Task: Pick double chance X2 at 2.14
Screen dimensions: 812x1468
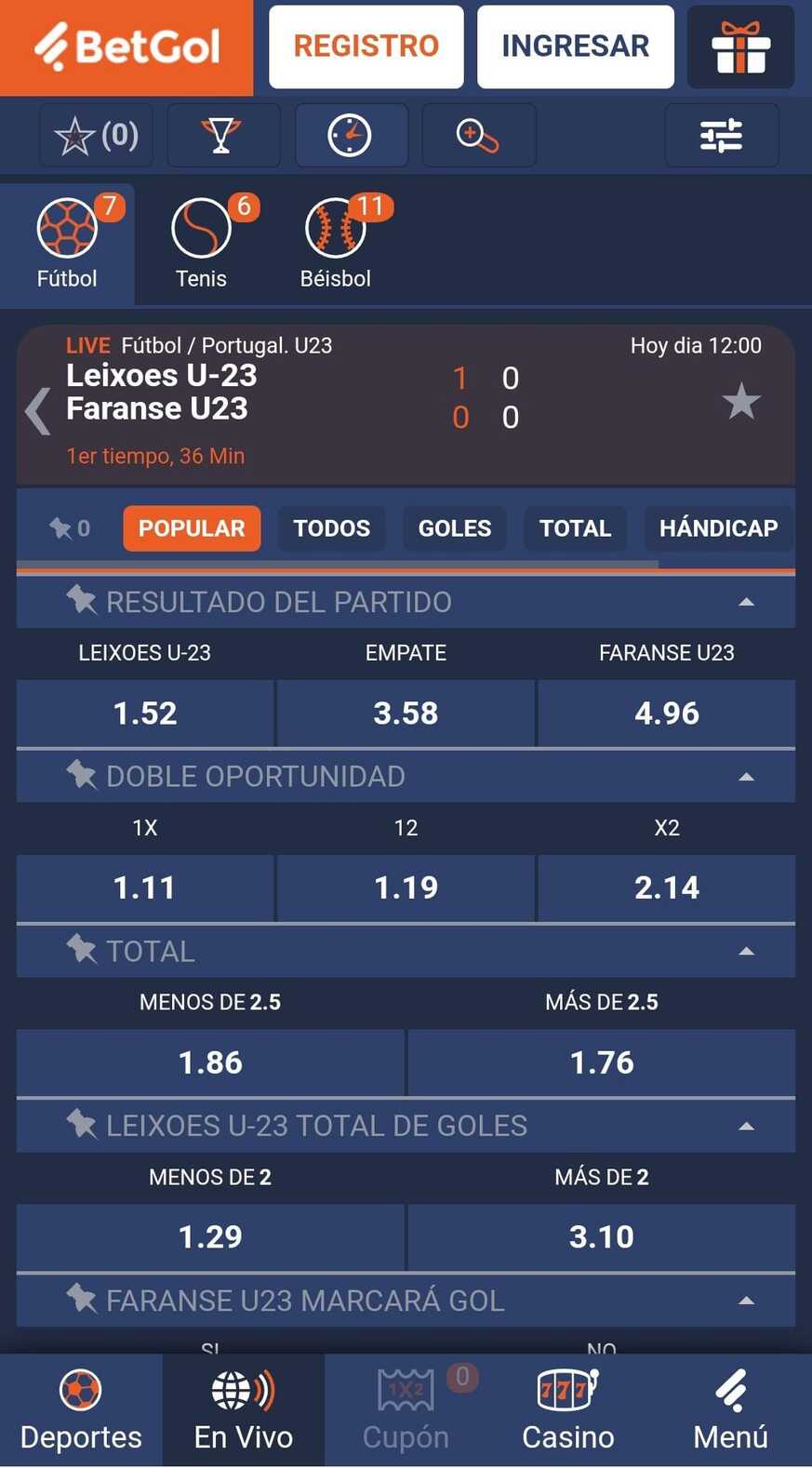Action: 666,887
